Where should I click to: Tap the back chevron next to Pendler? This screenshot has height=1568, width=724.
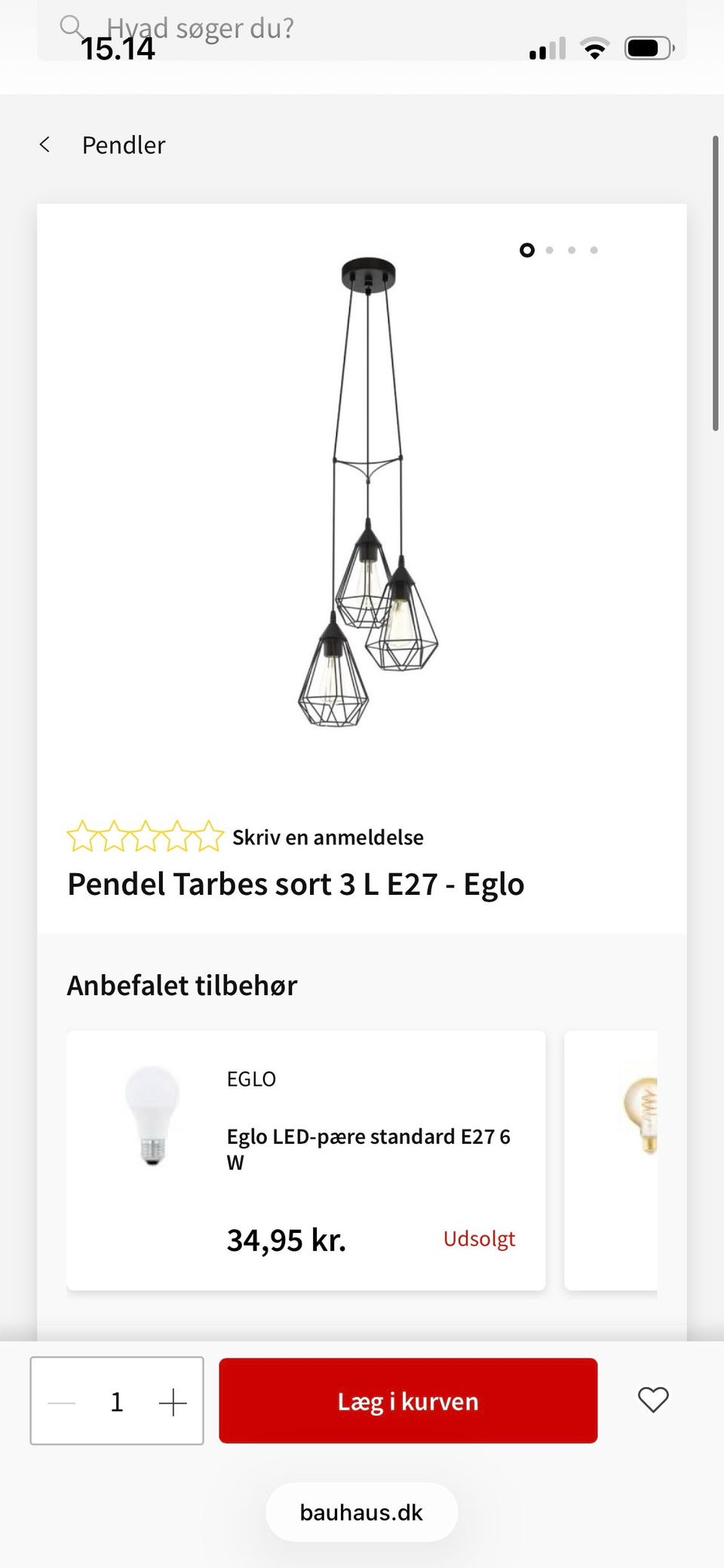(45, 144)
